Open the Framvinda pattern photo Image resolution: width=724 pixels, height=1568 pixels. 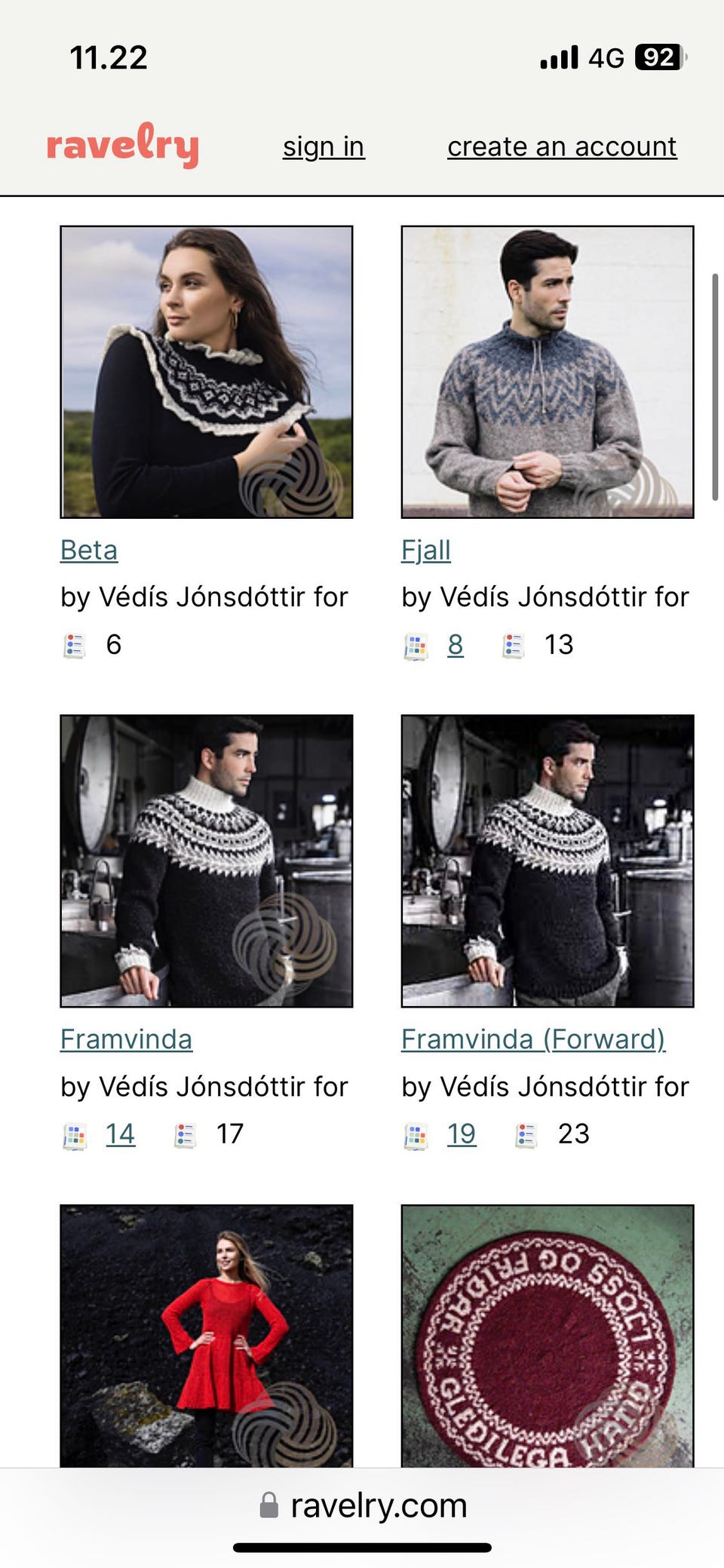click(207, 861)
